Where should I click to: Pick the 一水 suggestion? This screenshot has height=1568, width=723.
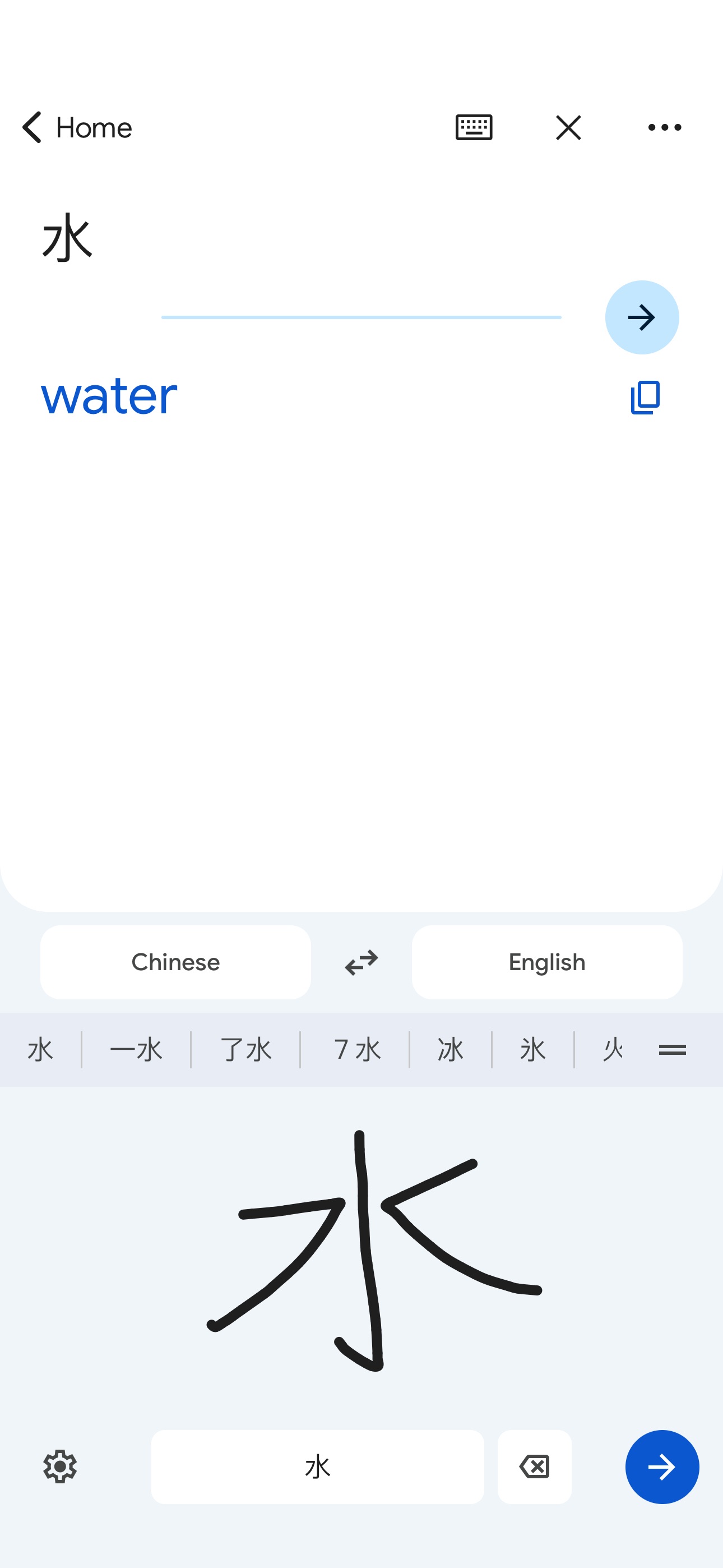(x=136, y=1048)
